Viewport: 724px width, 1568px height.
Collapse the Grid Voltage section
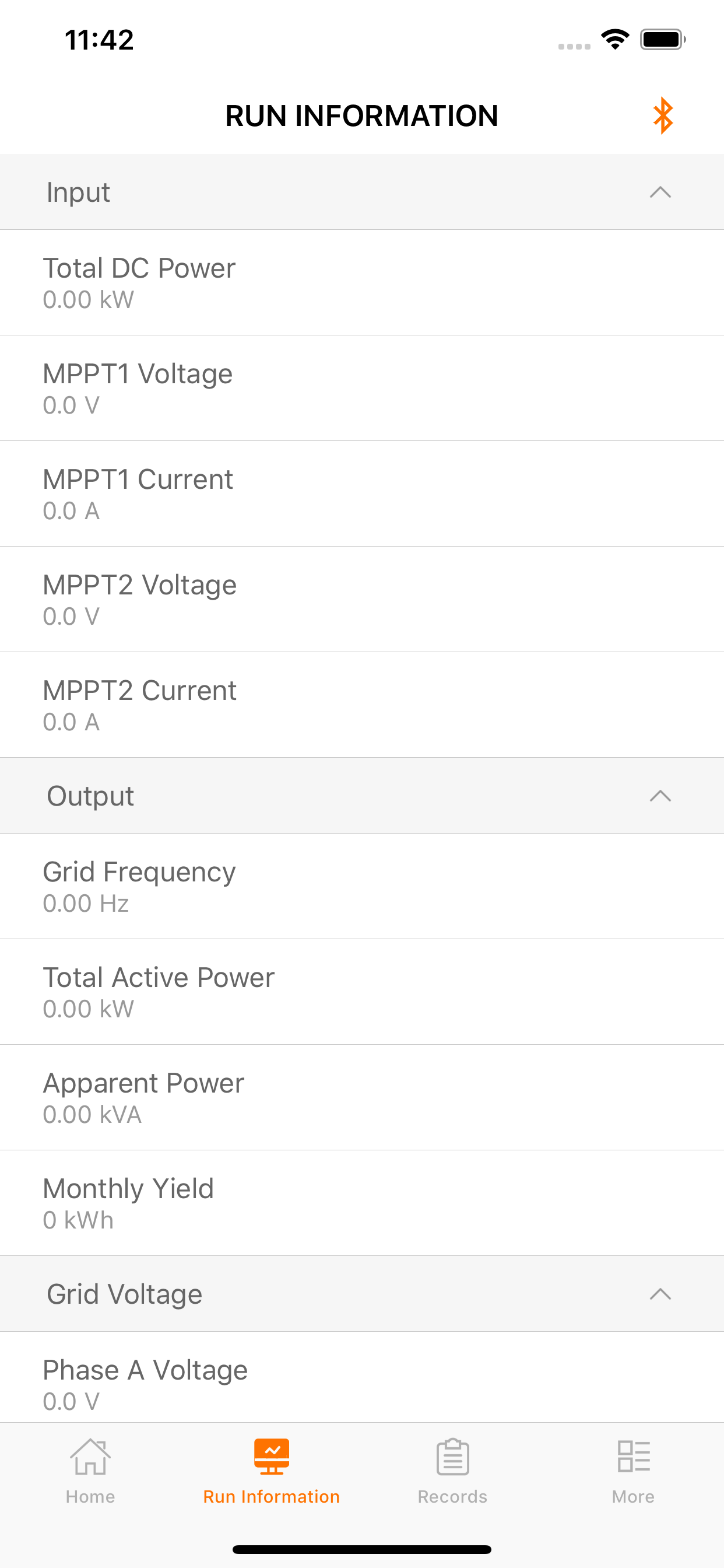coord(660,1294)
